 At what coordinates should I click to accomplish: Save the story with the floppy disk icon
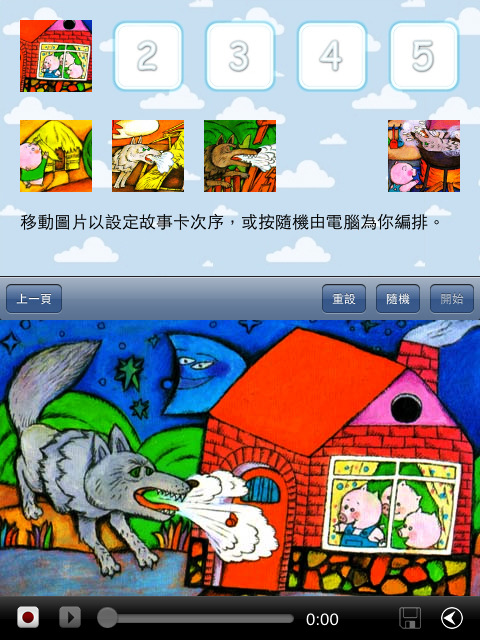pos(410,618)
